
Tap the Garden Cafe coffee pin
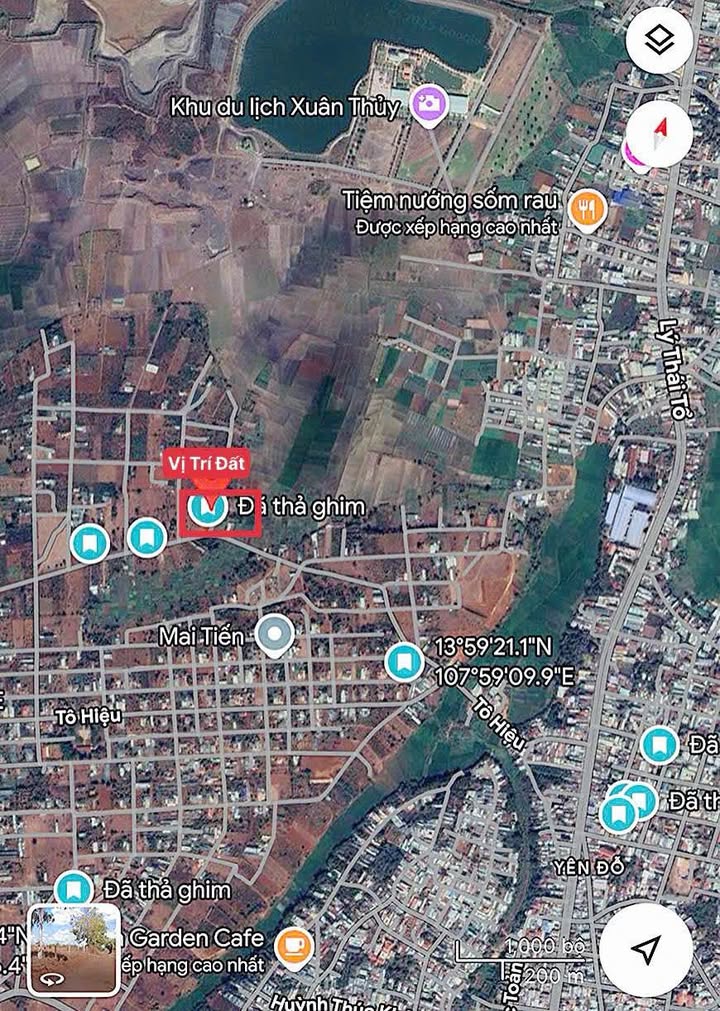click(x=294, y=945)
